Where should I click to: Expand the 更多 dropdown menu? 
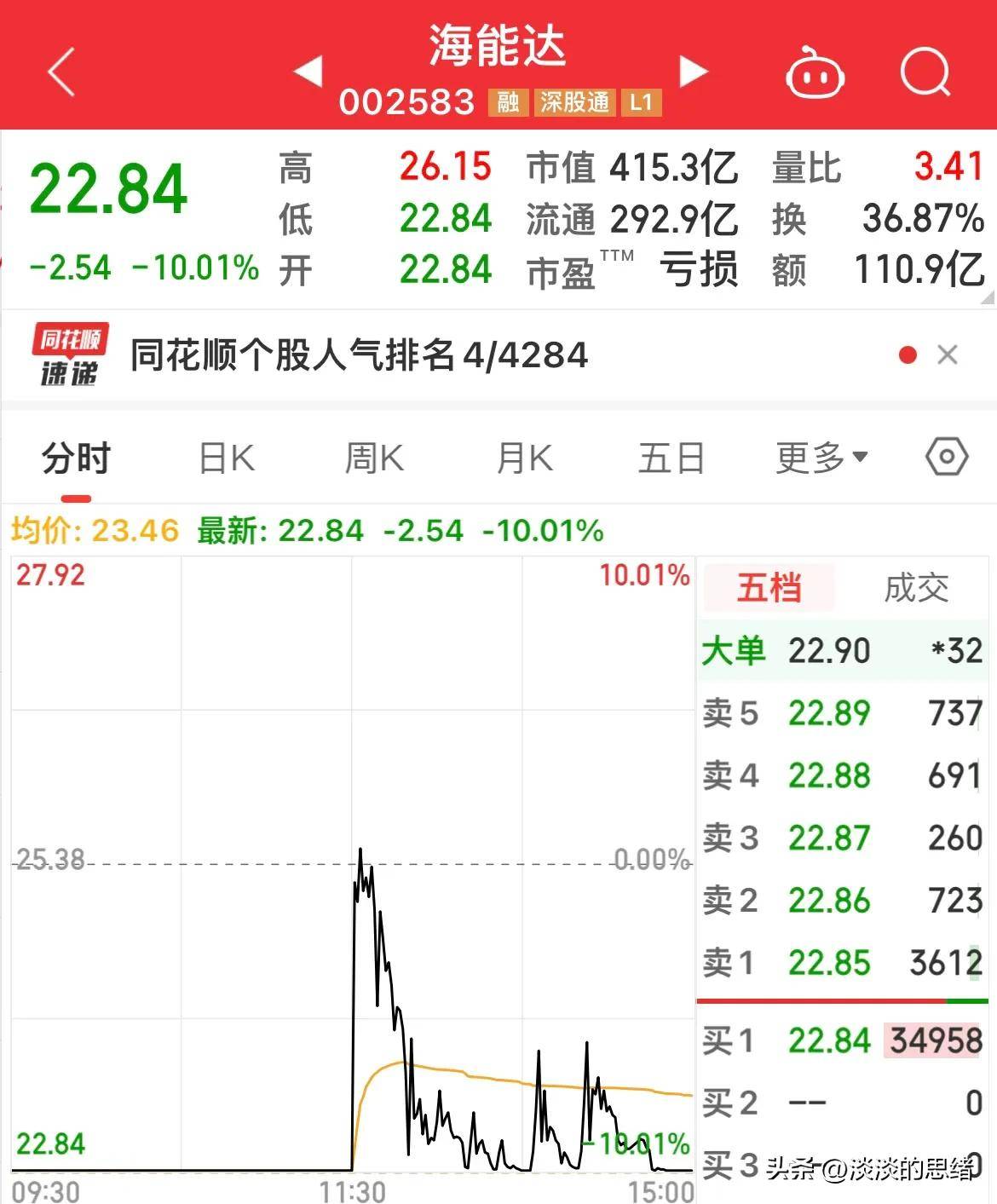[x=819, y=458]
